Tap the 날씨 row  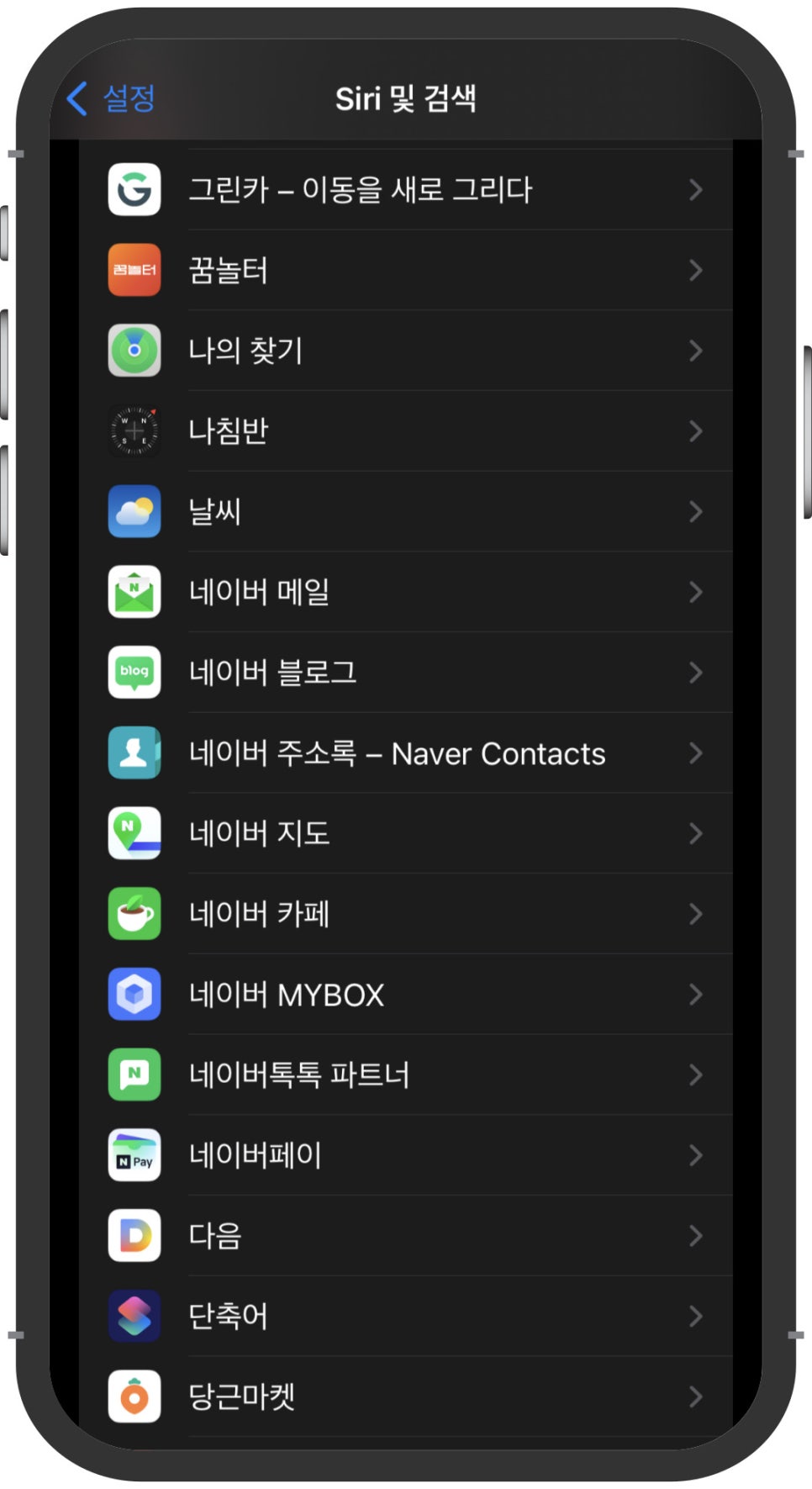click(406, 512)
